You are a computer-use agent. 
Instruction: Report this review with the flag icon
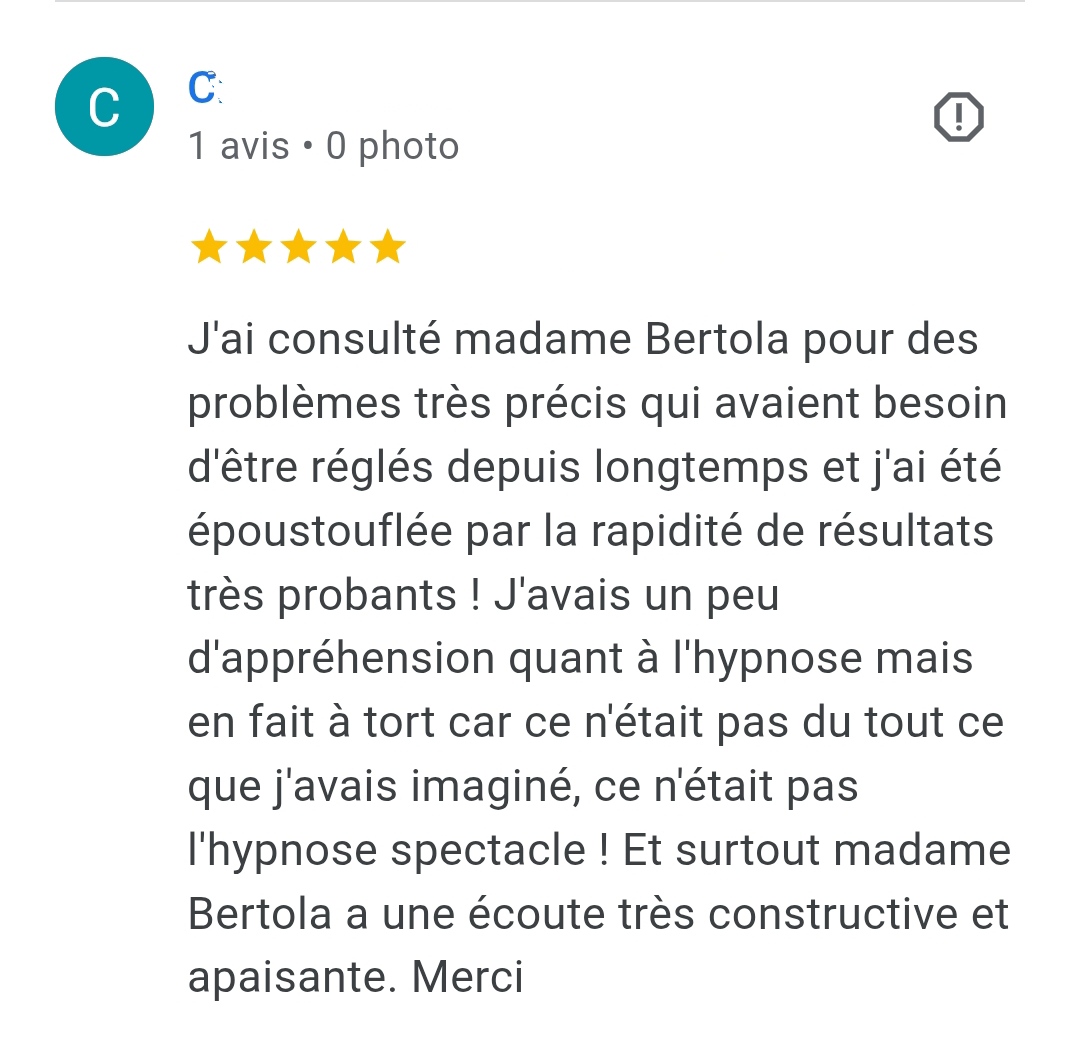(x=958, y=119)
